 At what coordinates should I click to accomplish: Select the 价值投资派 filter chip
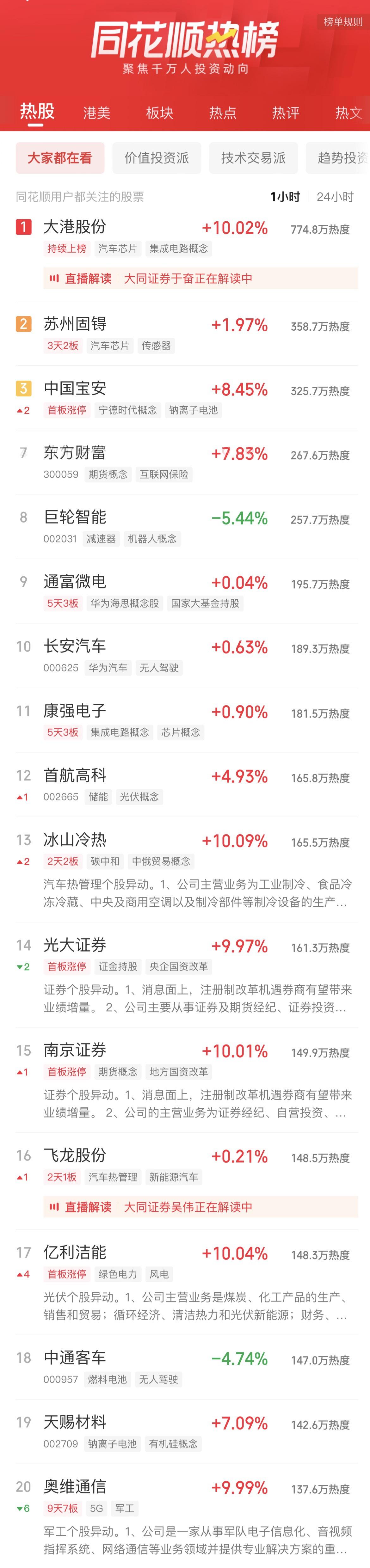click(x=157, y=158)
